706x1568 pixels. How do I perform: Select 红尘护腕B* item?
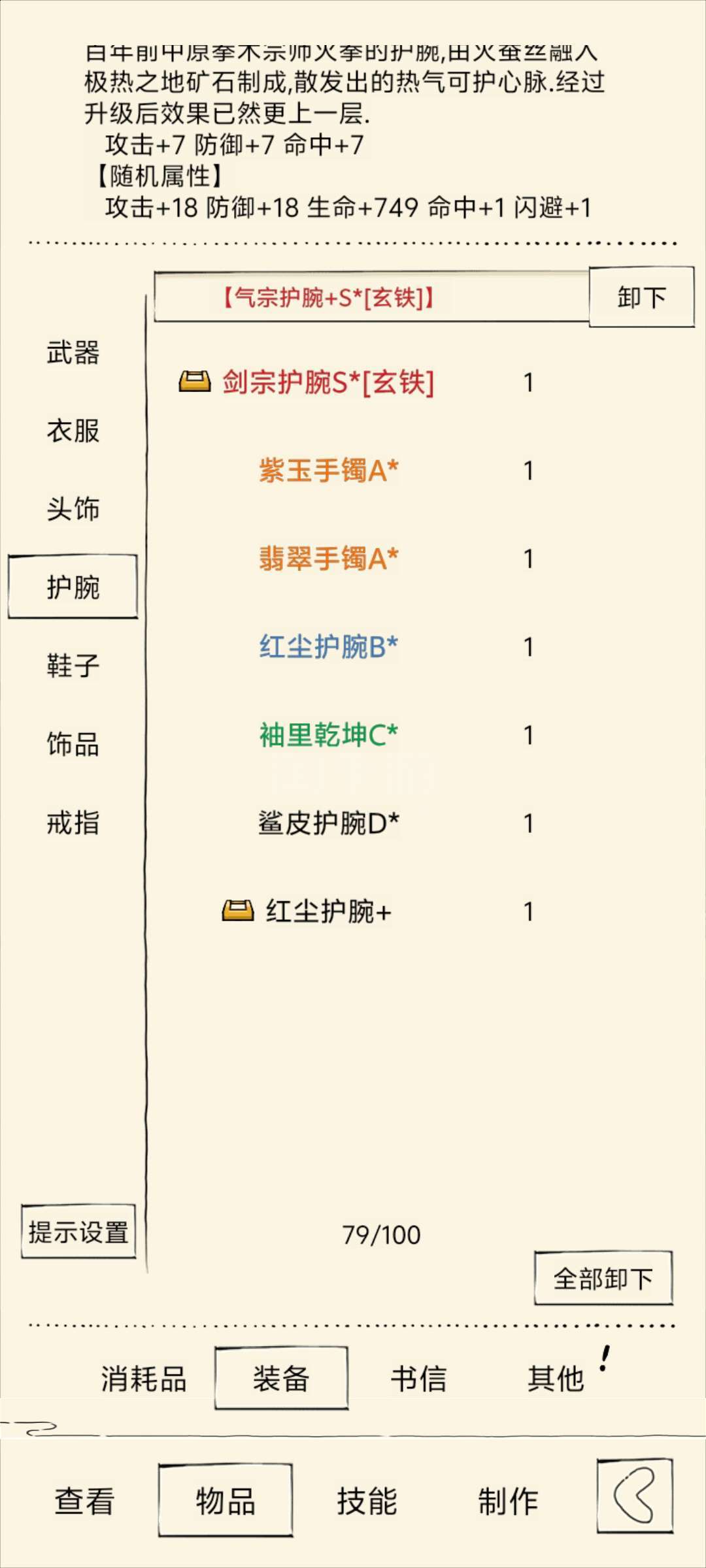pos(328,647)
